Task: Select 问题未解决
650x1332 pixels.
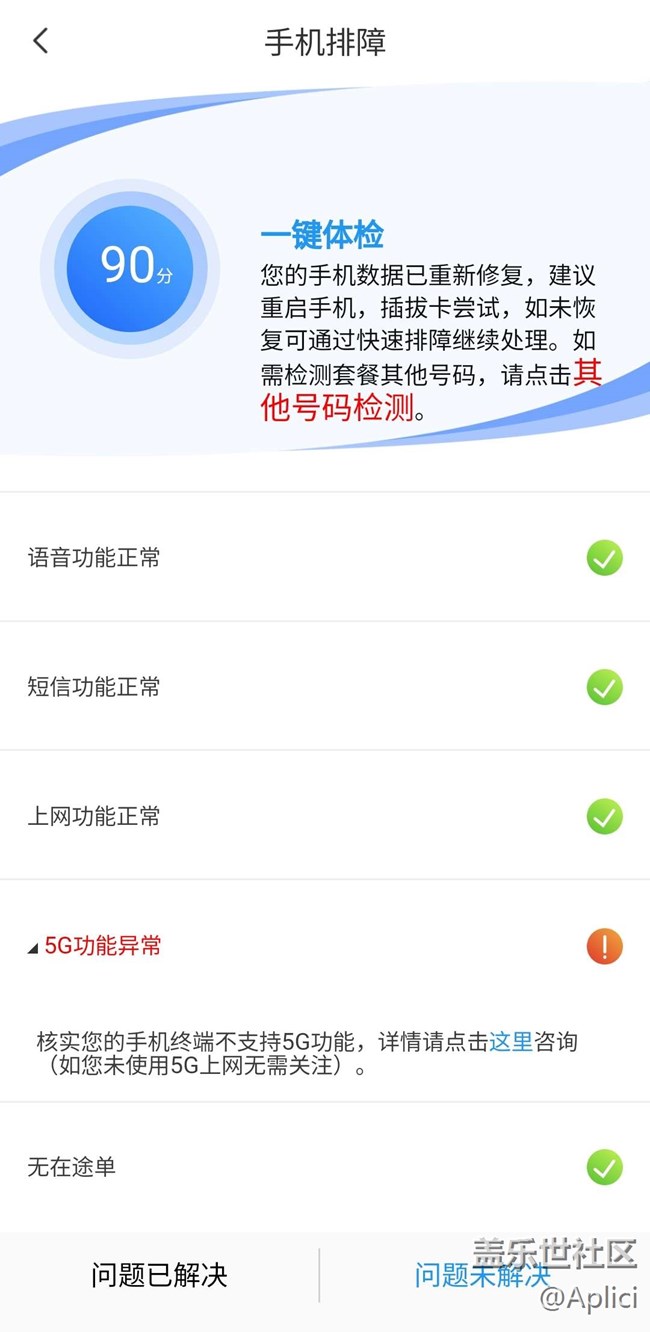Action: click(x=482, y=1275)
